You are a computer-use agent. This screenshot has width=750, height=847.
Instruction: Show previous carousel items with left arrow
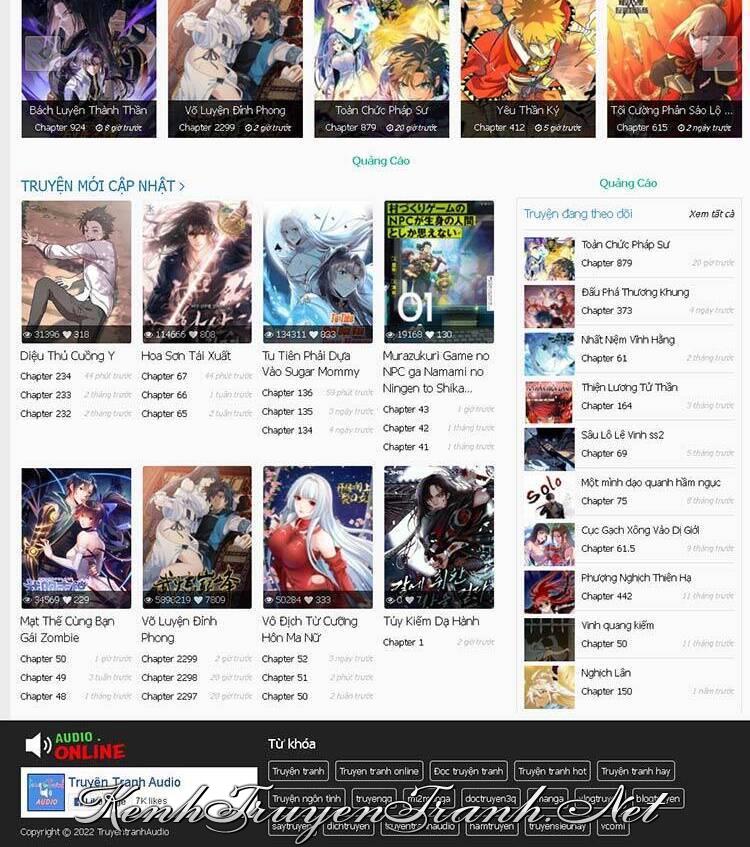[x=41, y=53]
